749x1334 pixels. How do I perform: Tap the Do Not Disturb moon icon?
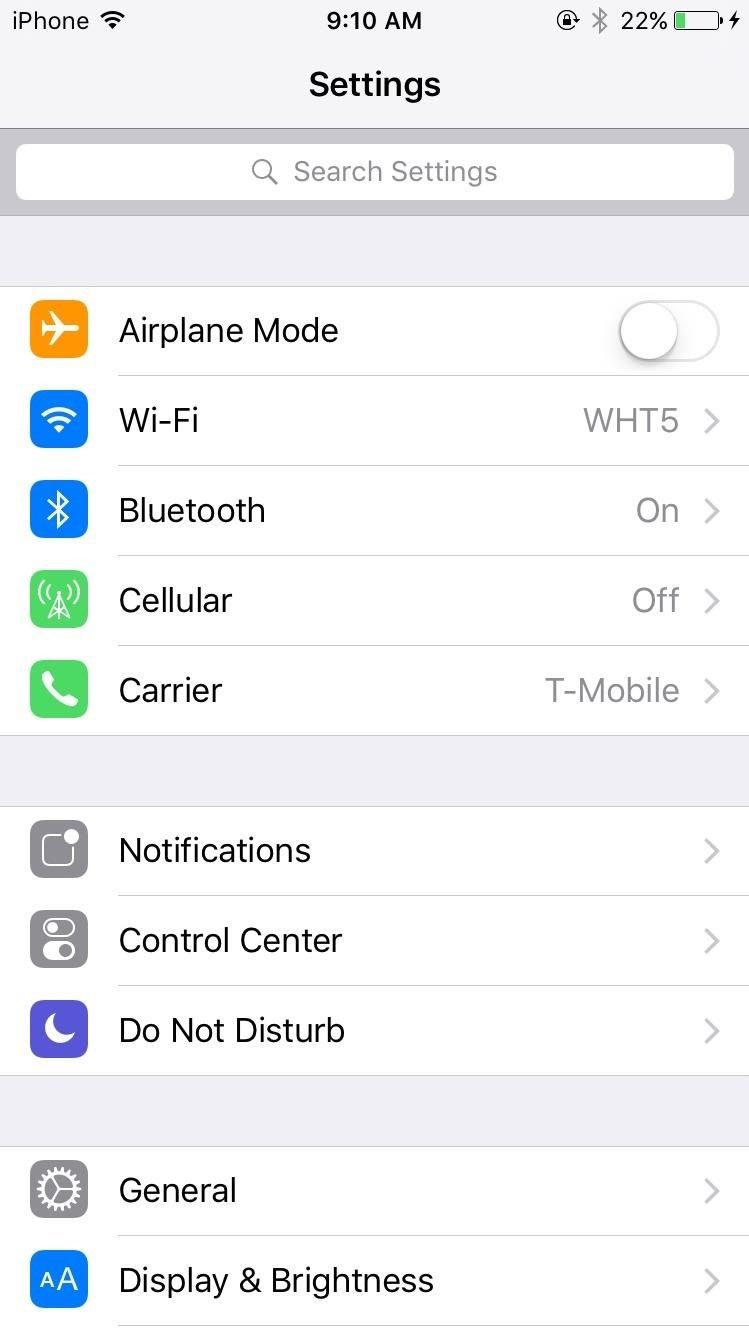coord(58,1029)
